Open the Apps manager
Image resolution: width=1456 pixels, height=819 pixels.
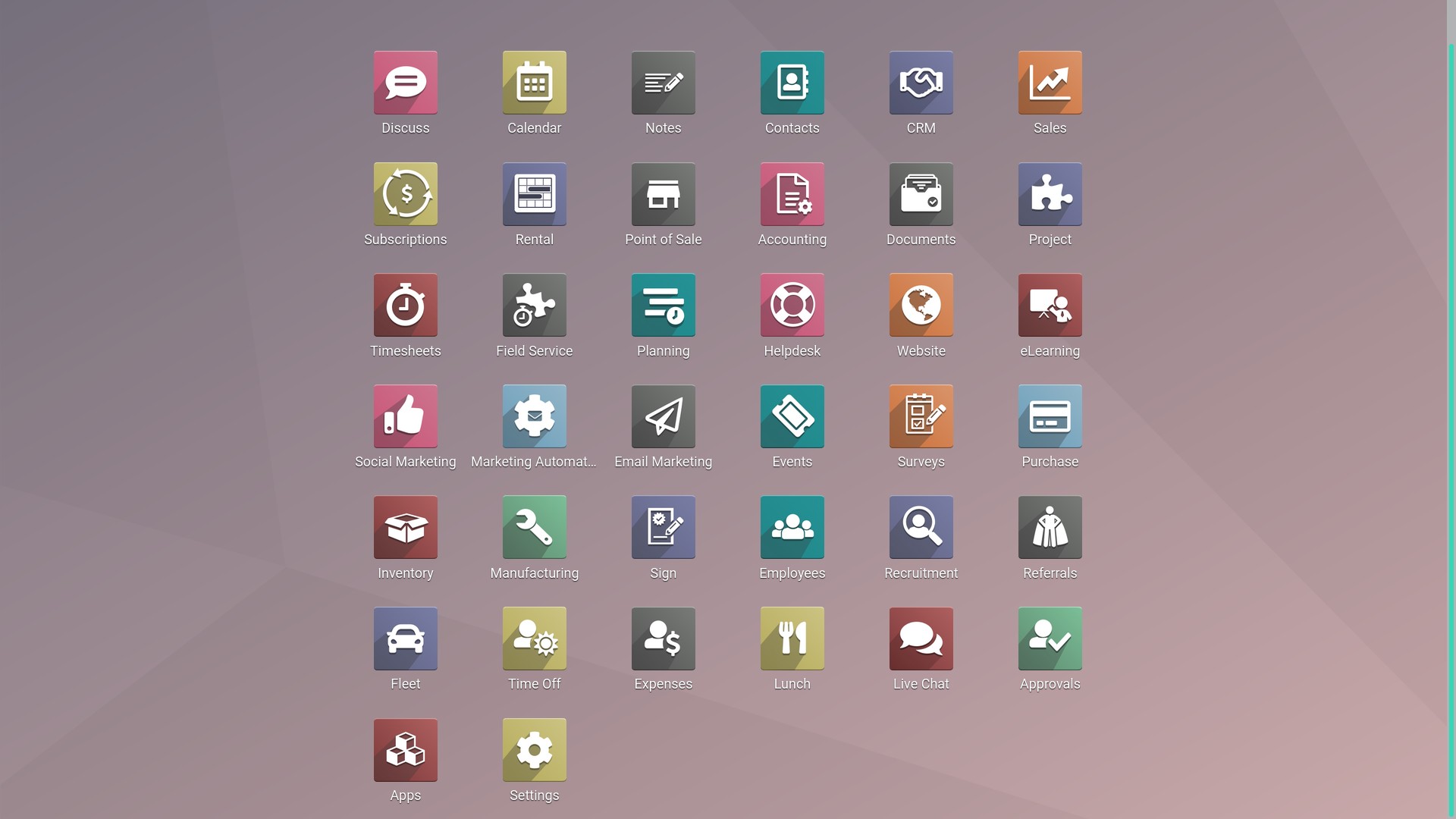point(405,750)
